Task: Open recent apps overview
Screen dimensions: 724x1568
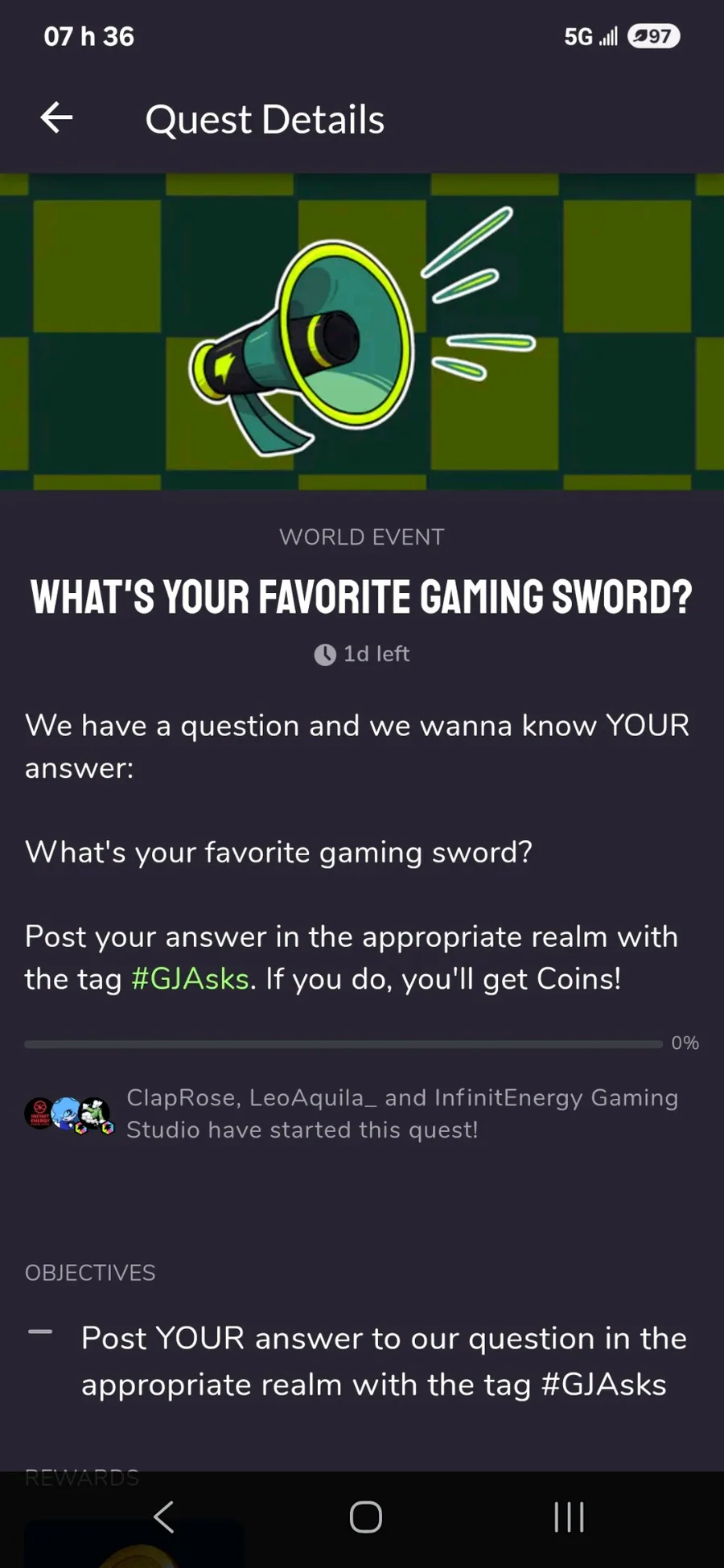Action: [569, 1517]
